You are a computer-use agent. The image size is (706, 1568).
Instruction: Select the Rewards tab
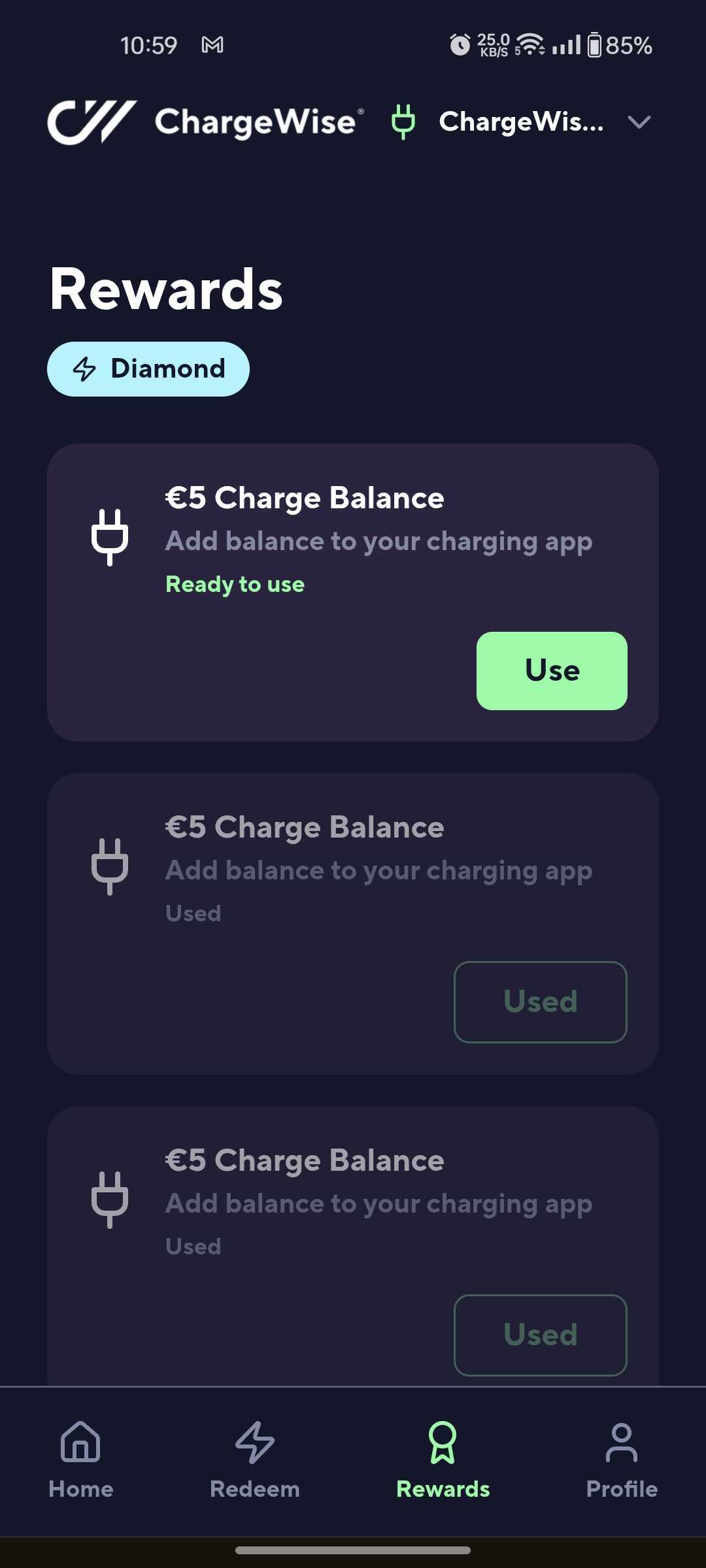click(x=443, y=1460)
